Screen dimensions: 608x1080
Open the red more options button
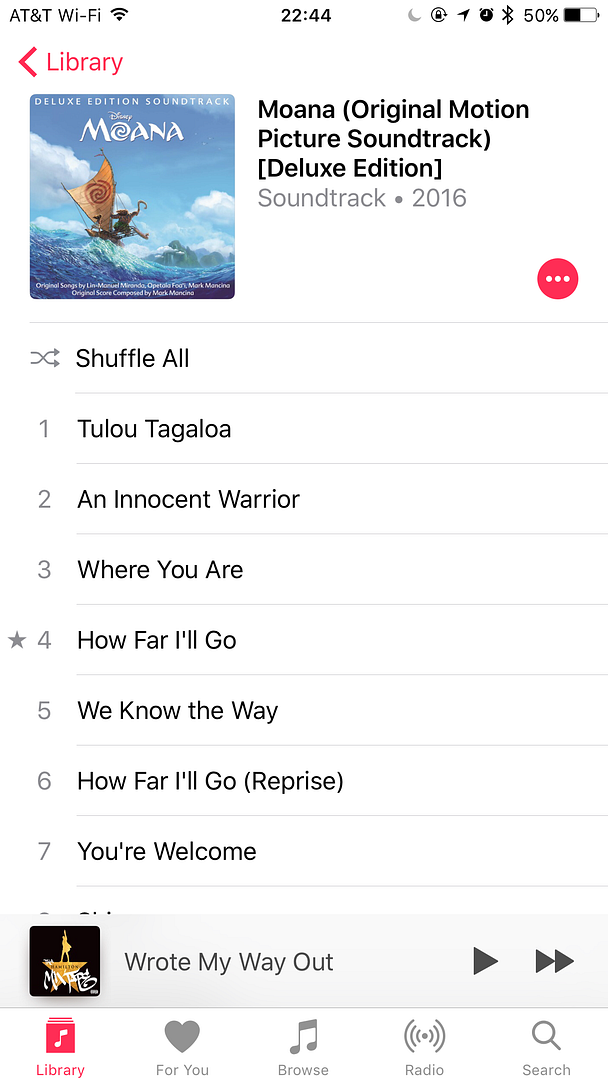(x=558, y=279)
